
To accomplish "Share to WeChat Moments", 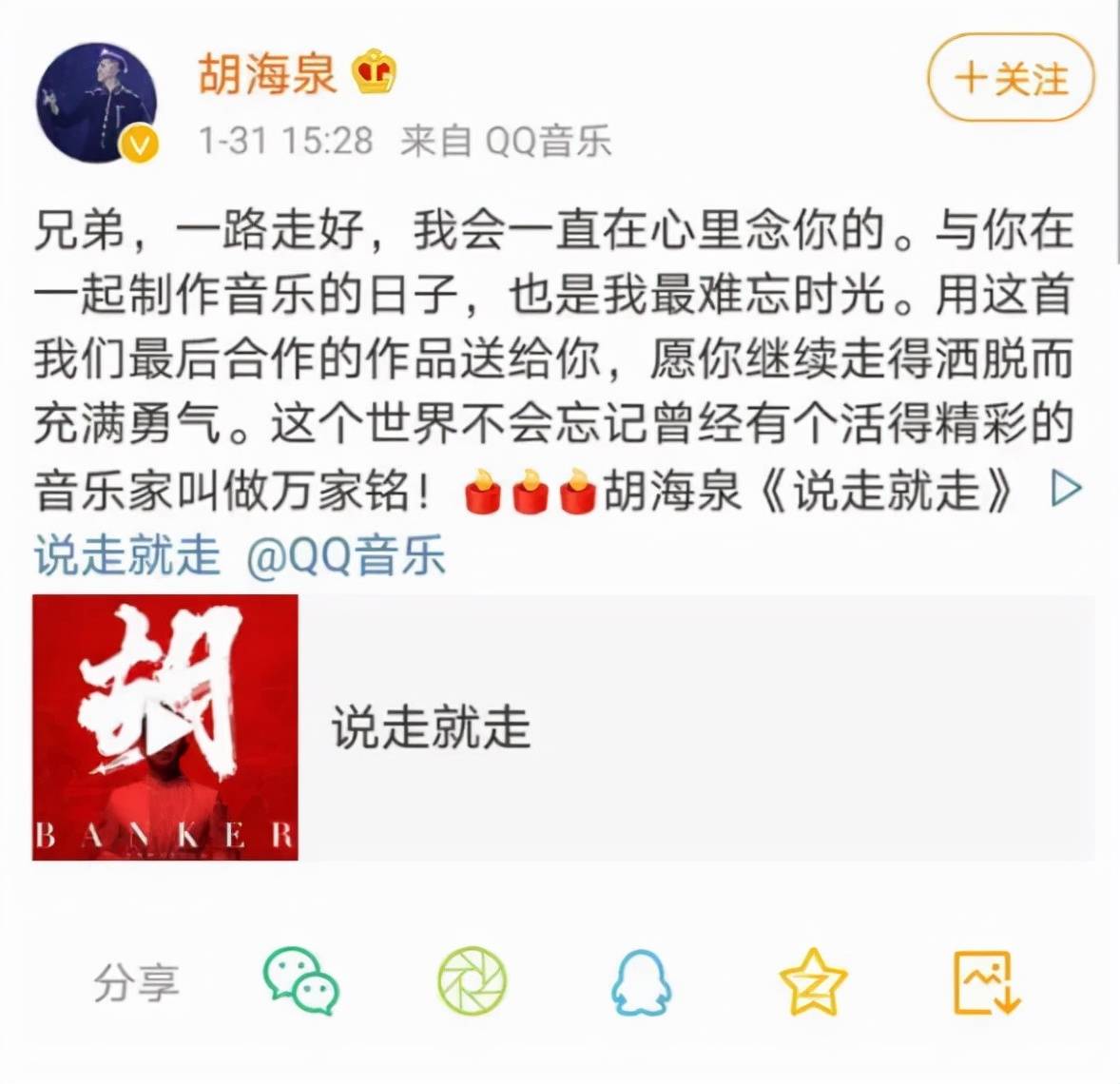I will point(472,981).
